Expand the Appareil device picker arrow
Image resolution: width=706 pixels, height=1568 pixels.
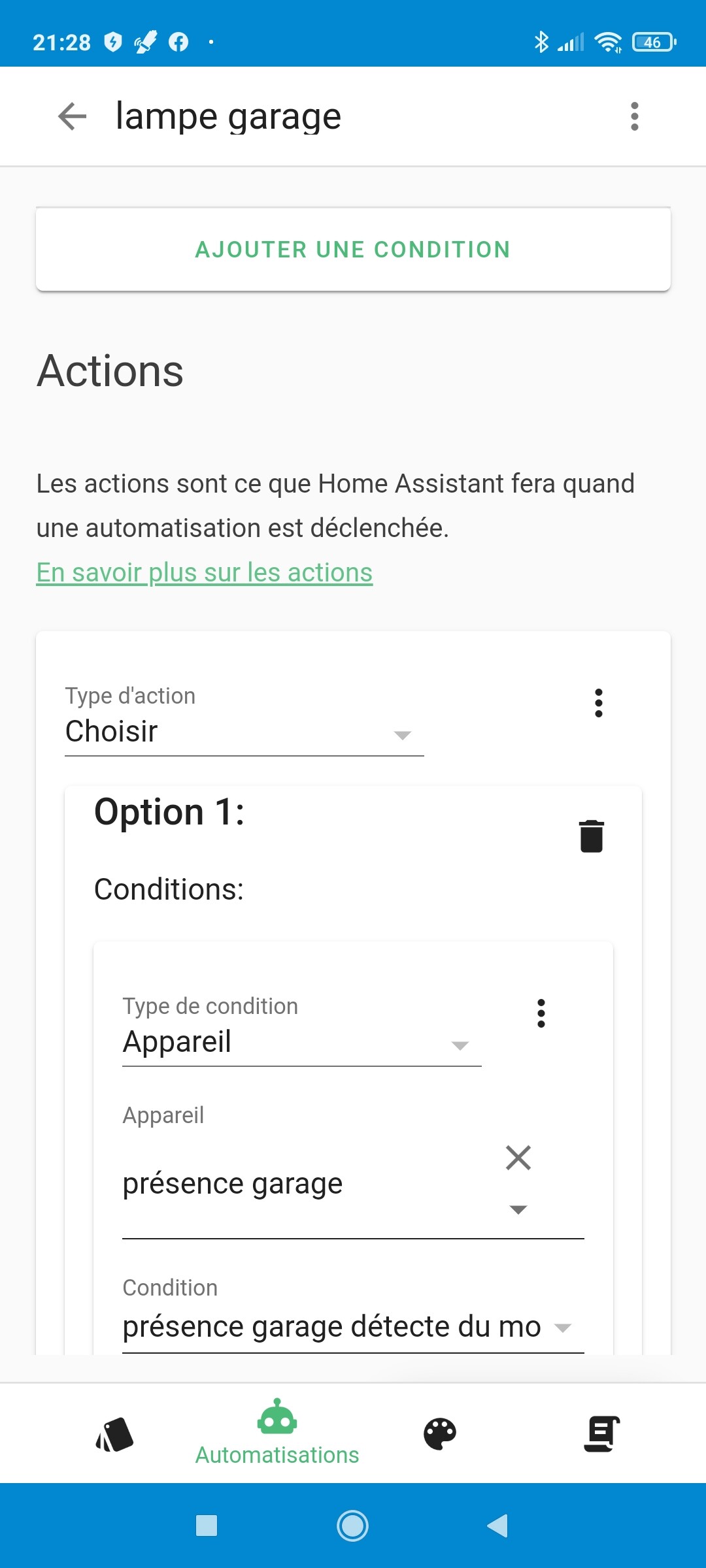point(518,1209)
